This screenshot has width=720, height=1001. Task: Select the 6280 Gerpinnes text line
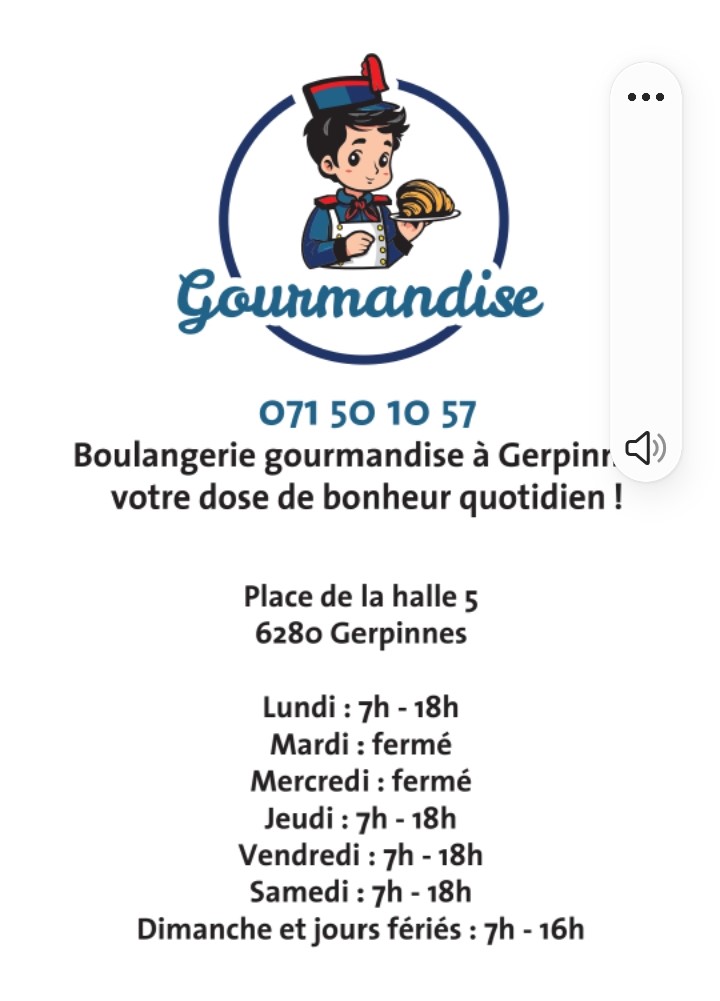tap(362, 633)
